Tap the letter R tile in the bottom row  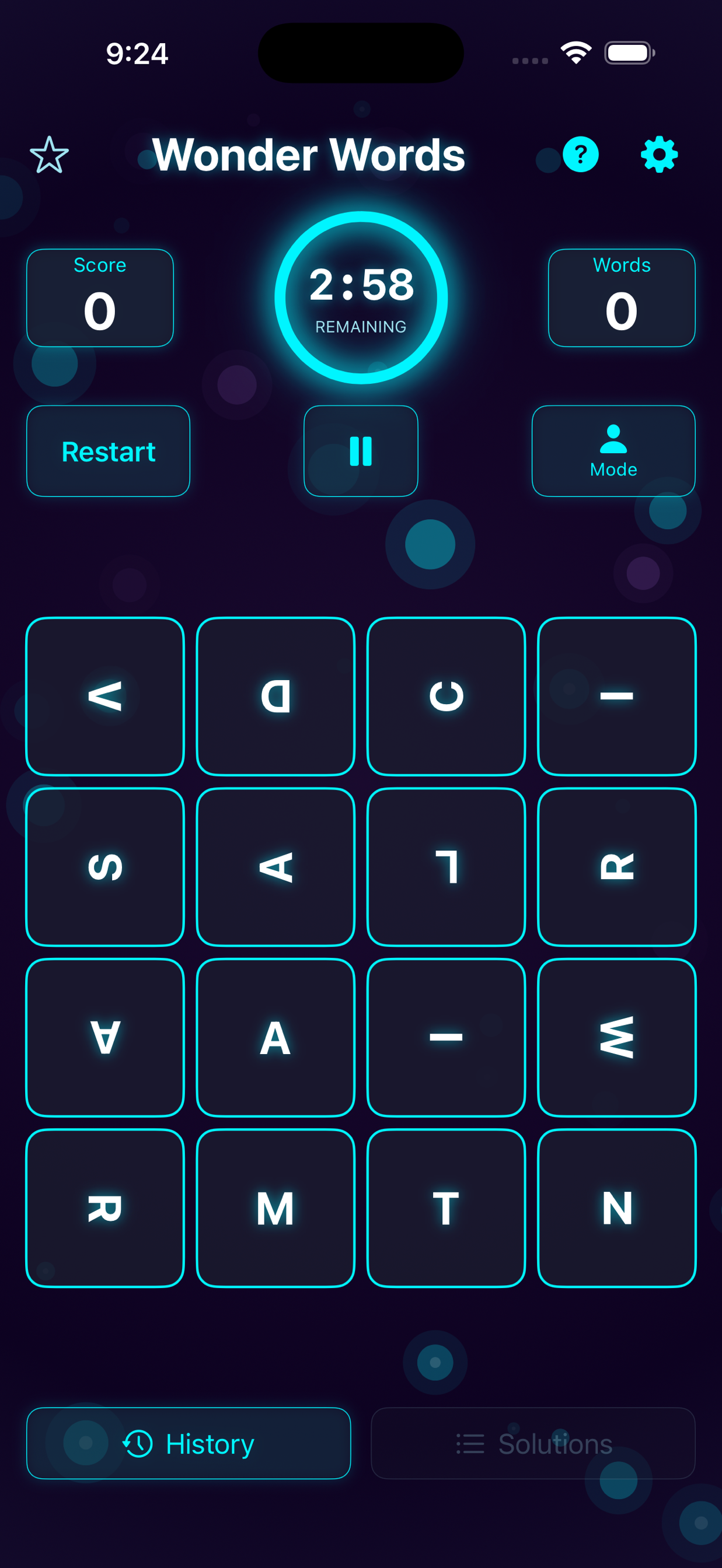click(x=105, y=1208)
